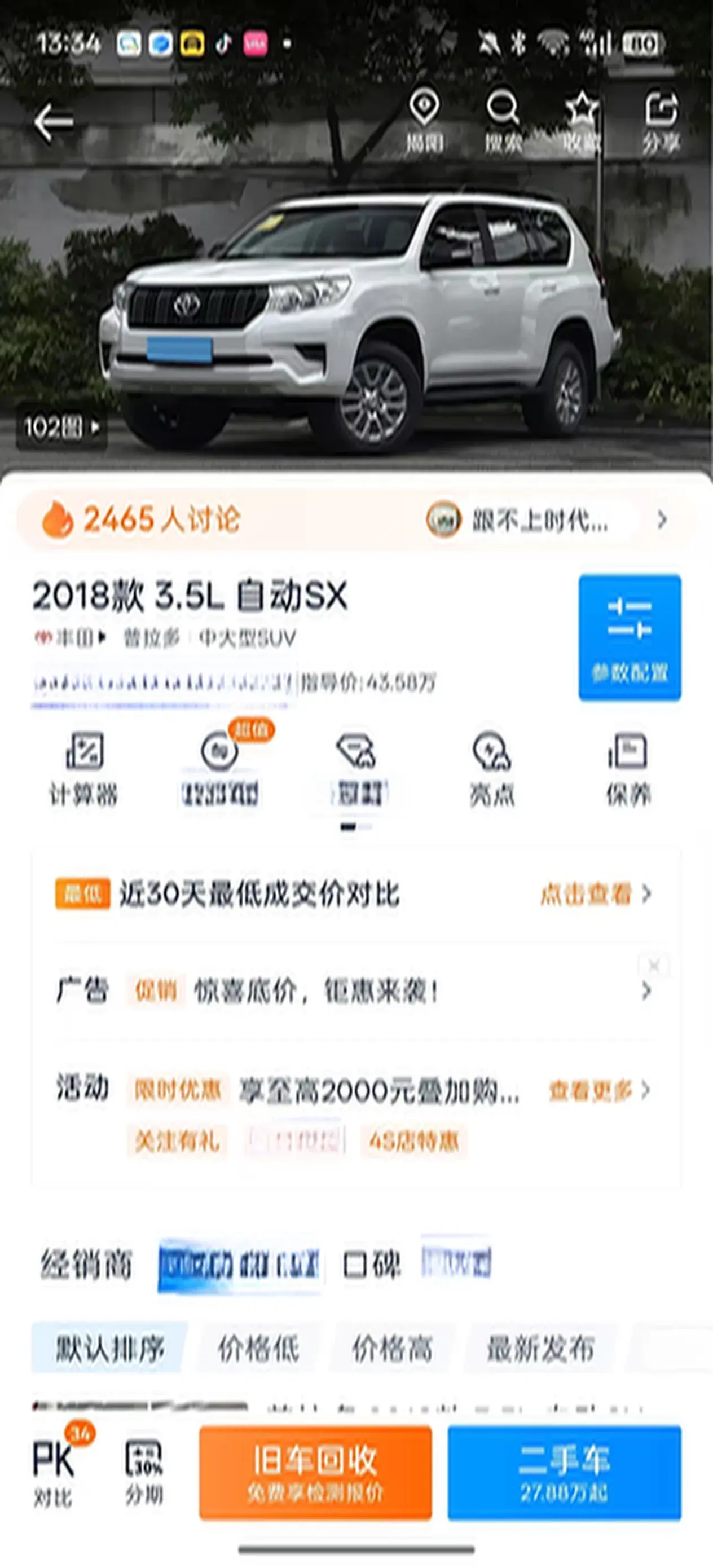The image size is (713, 1568).
Task: Open 二手车 used car listings
Action: coord(564,1472)
